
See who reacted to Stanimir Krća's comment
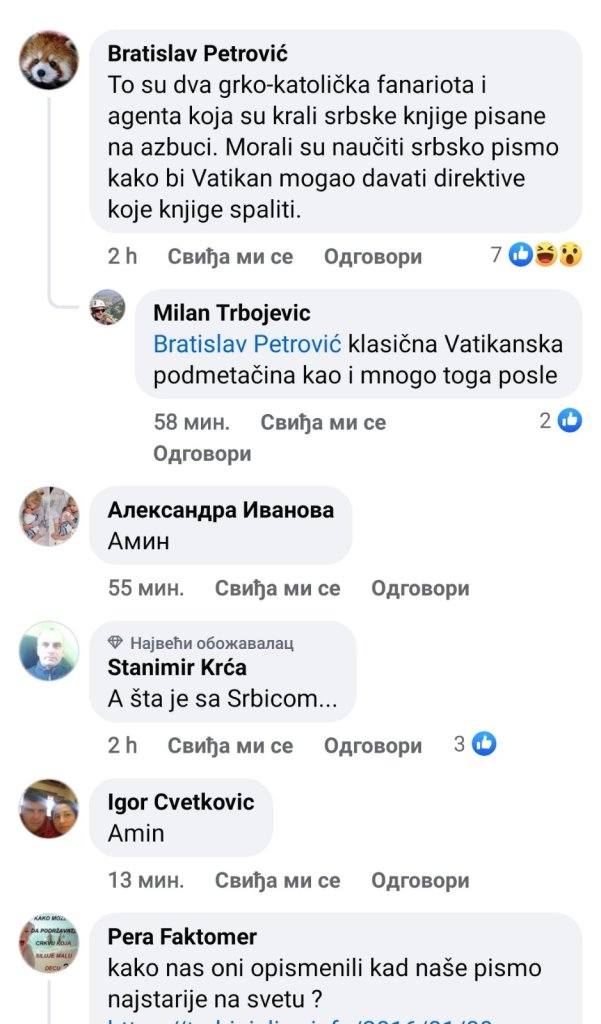pos(475,744)
